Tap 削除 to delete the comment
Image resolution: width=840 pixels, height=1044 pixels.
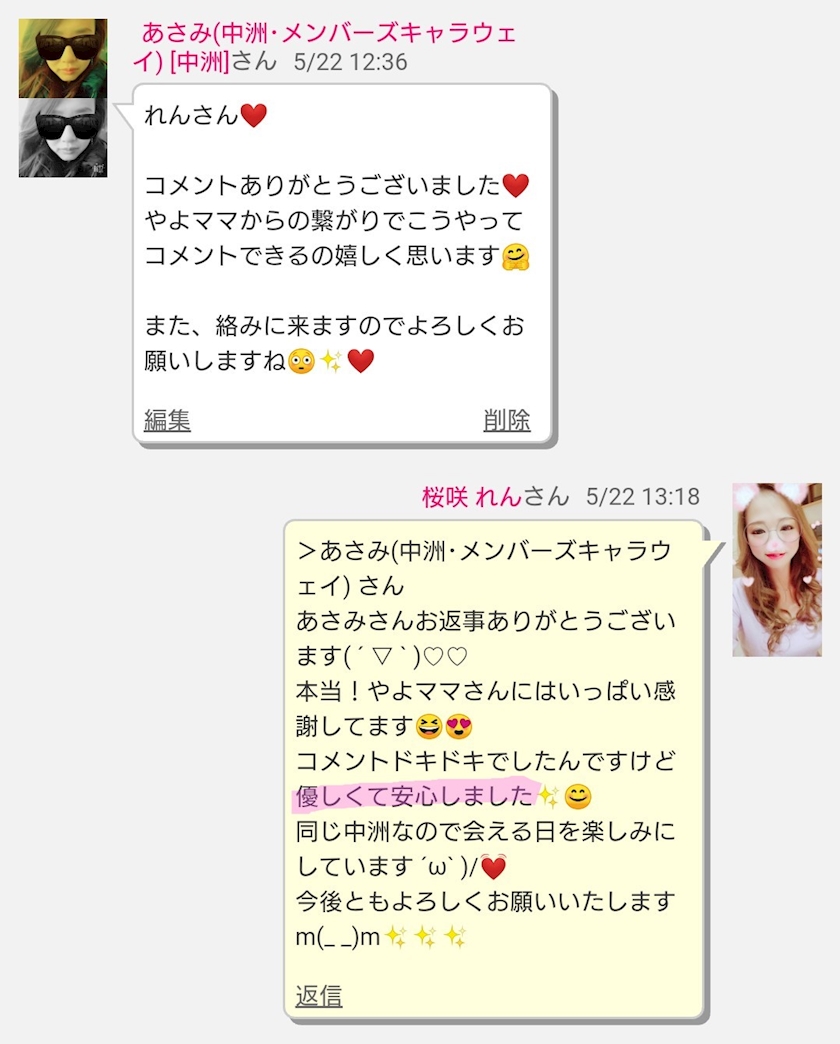(507, 420)
